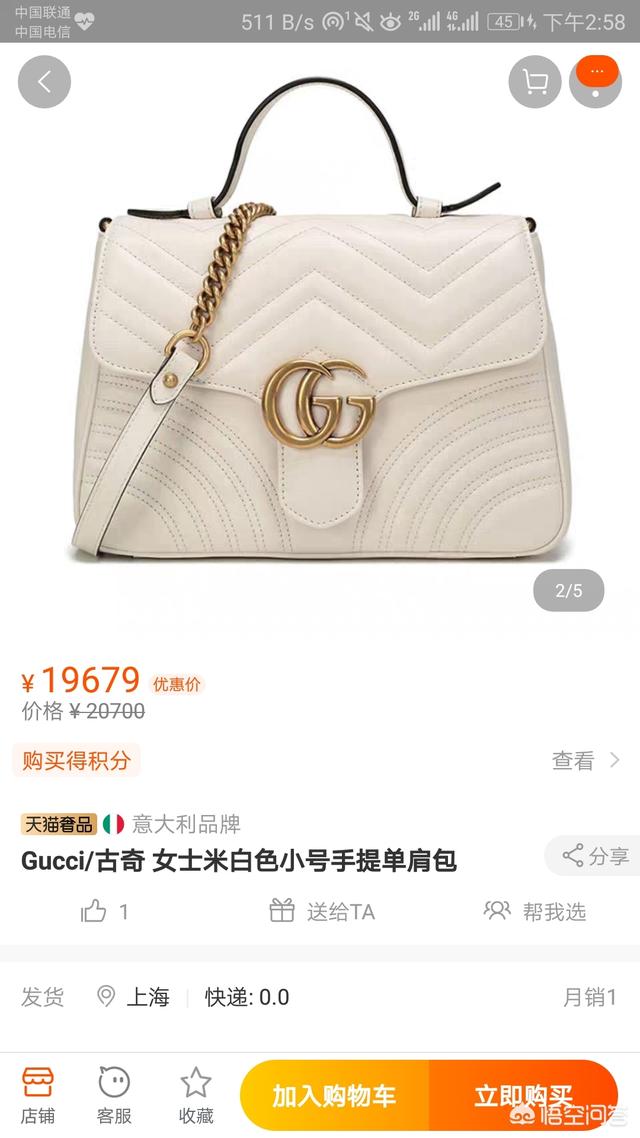Open the 店铺 store page
This screenshot has height=1138, width=640.
click(38, 1094)
